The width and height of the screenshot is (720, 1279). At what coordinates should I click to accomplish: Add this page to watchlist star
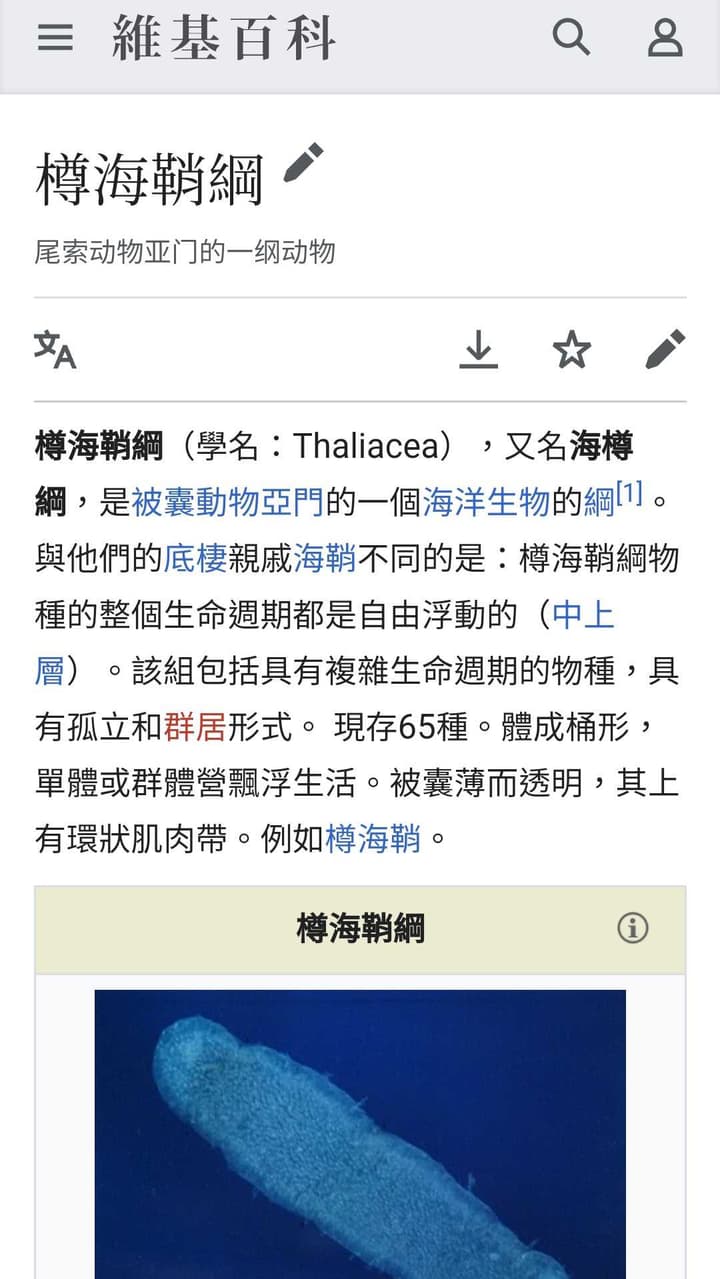(572, 349)
